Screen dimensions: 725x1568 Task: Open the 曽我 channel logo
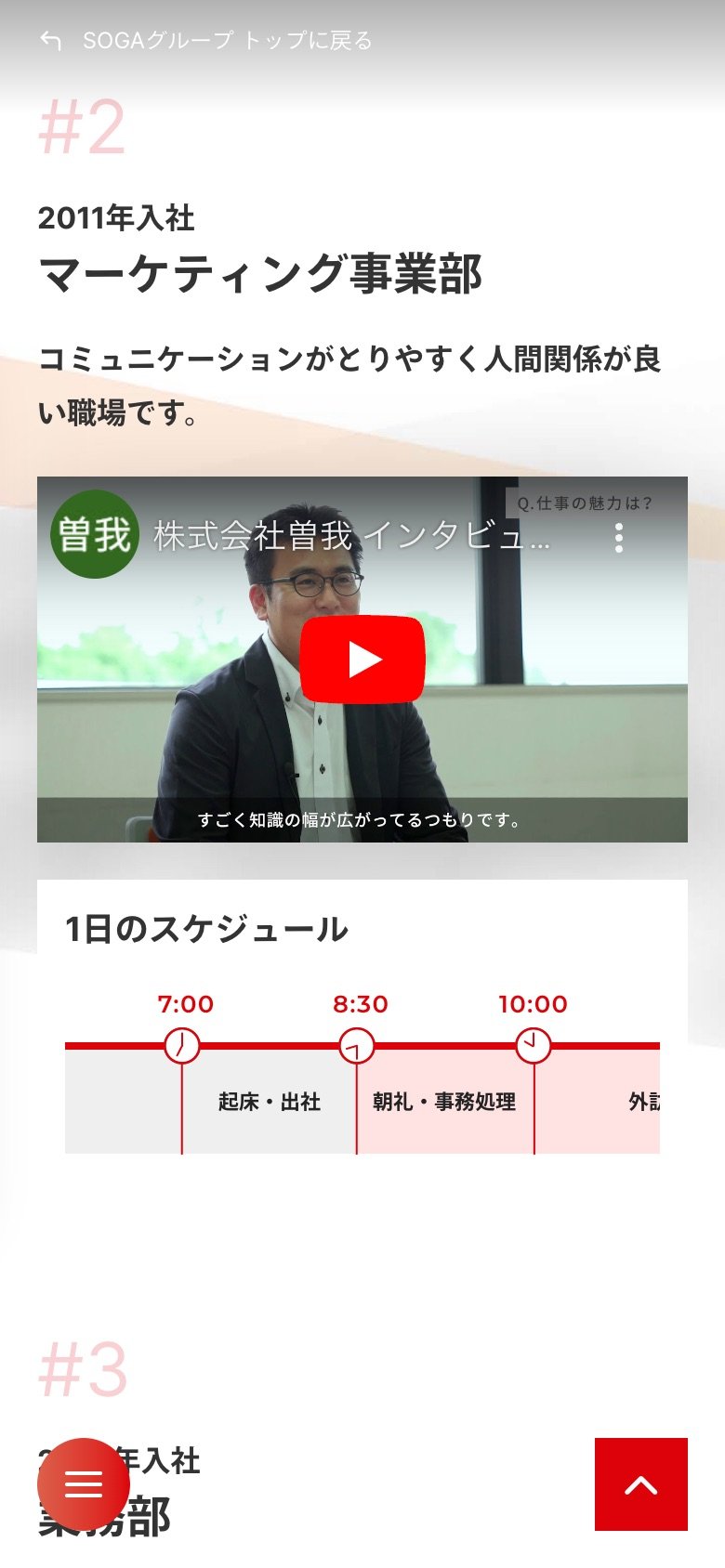(x=94, y=535)
